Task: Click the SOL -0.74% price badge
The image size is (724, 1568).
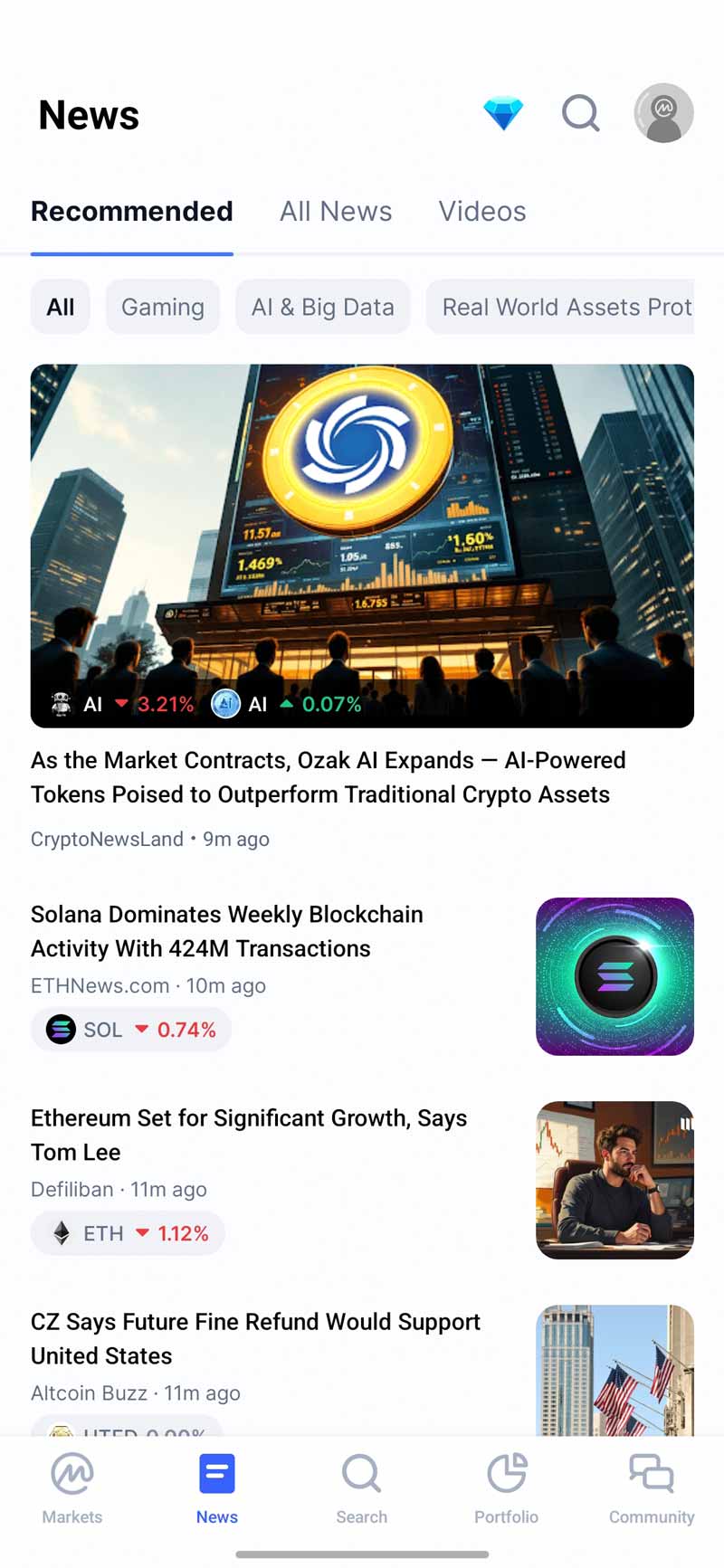Action: tap(130, 1029)
